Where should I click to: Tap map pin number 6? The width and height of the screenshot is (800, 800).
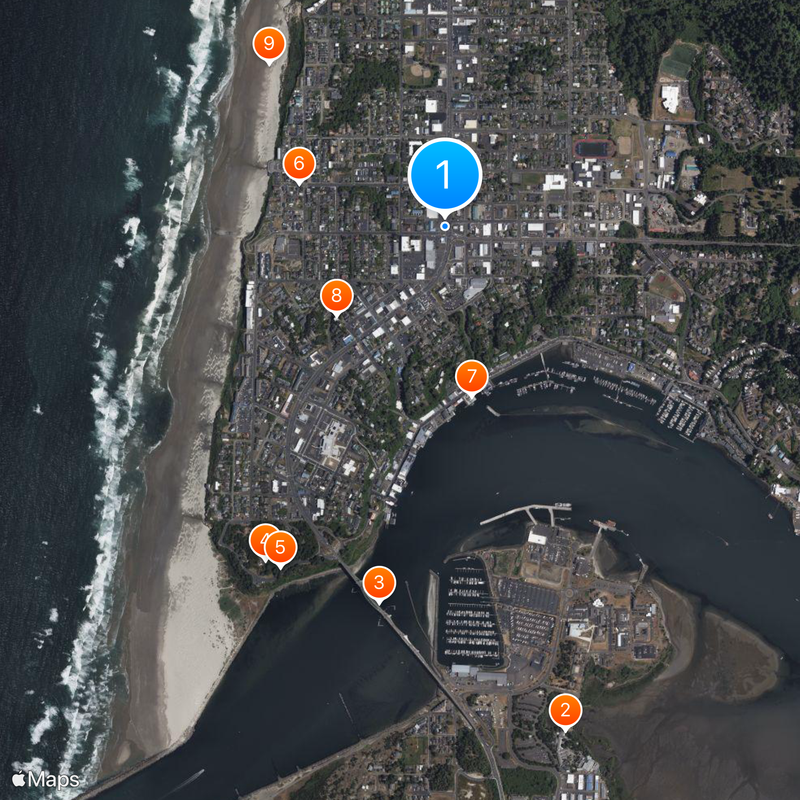[298, 163]
